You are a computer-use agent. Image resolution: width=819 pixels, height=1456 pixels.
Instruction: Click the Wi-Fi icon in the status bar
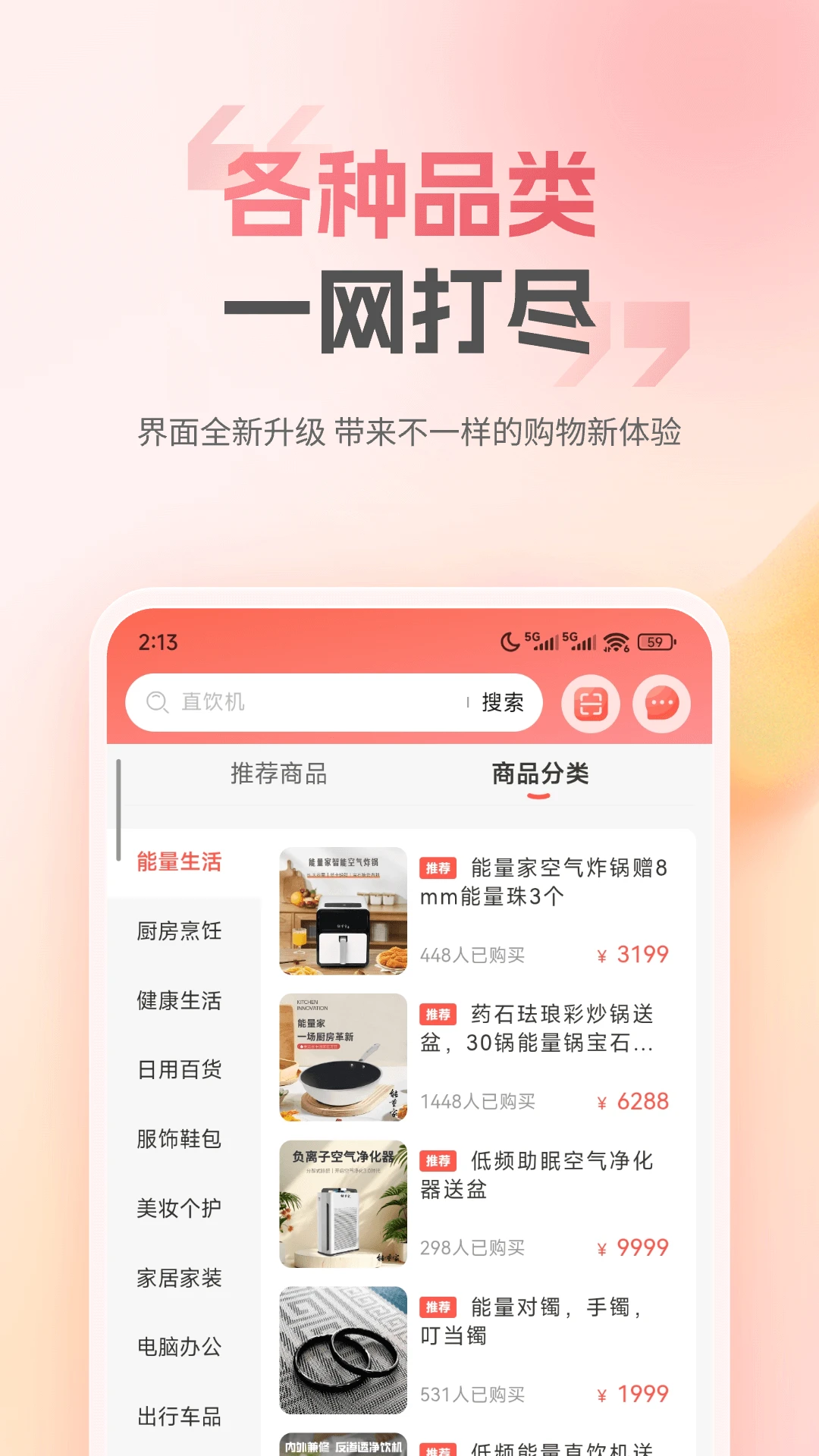pos(617,642)
